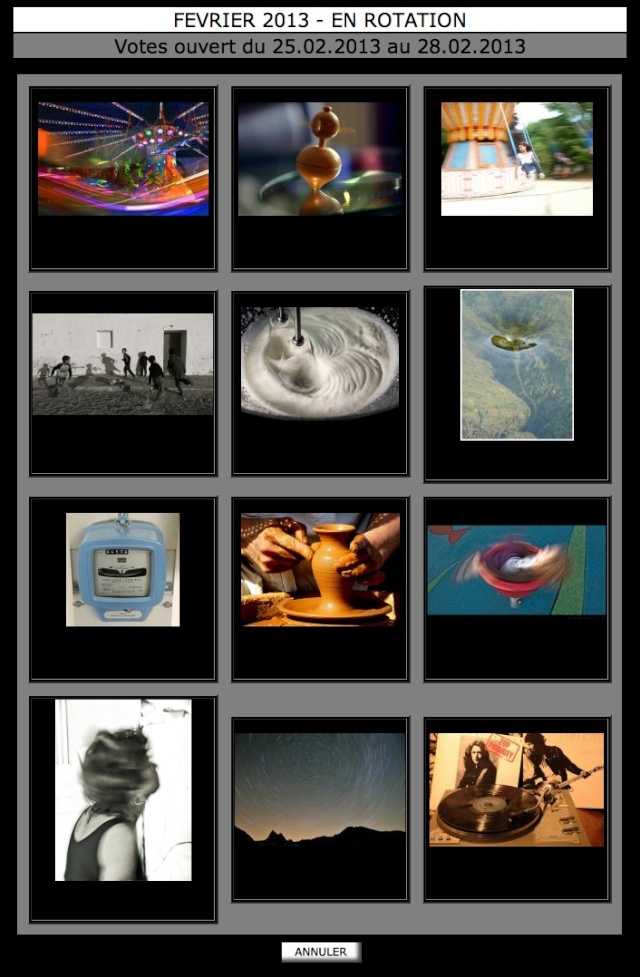640x977 pixels.
Task: Select the potter's wheel clay vase photo
Action: [320, 569]
